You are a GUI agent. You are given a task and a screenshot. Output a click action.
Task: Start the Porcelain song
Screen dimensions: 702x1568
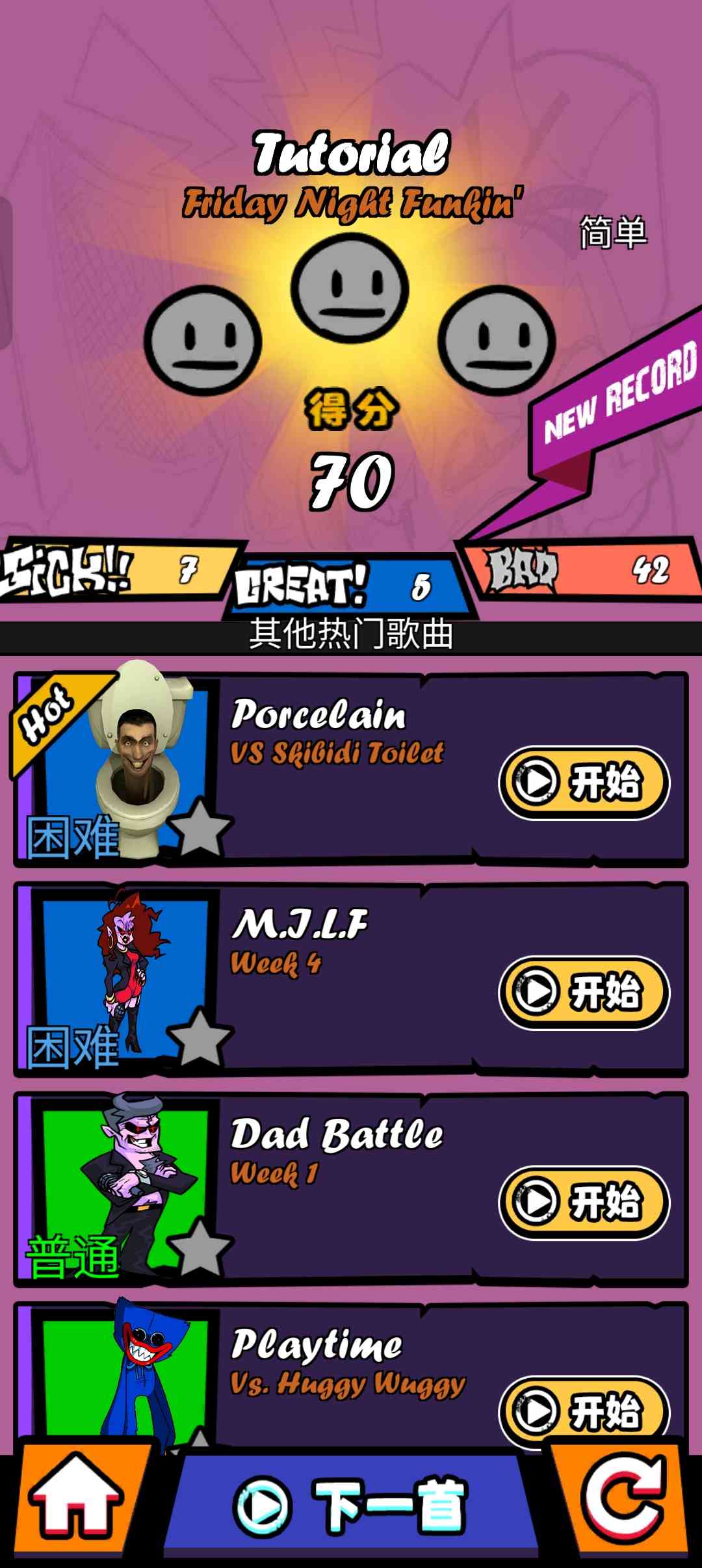pos(584,782)
